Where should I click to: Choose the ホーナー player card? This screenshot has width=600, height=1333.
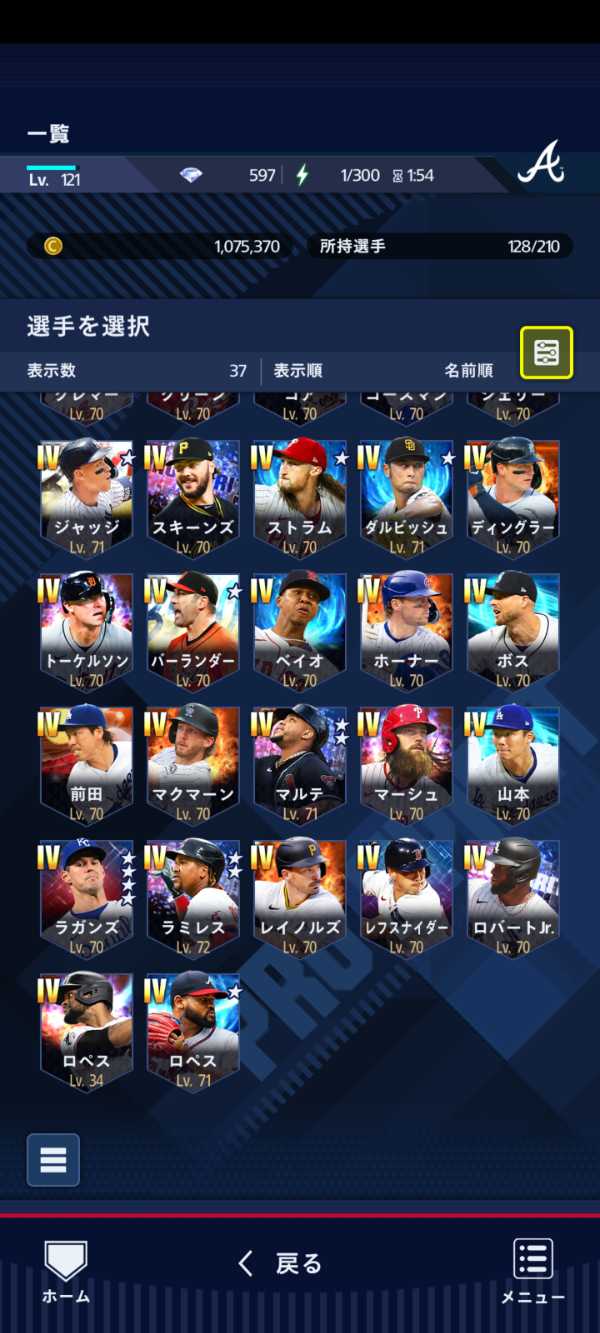pyautogui.click(x=406, y=631)
